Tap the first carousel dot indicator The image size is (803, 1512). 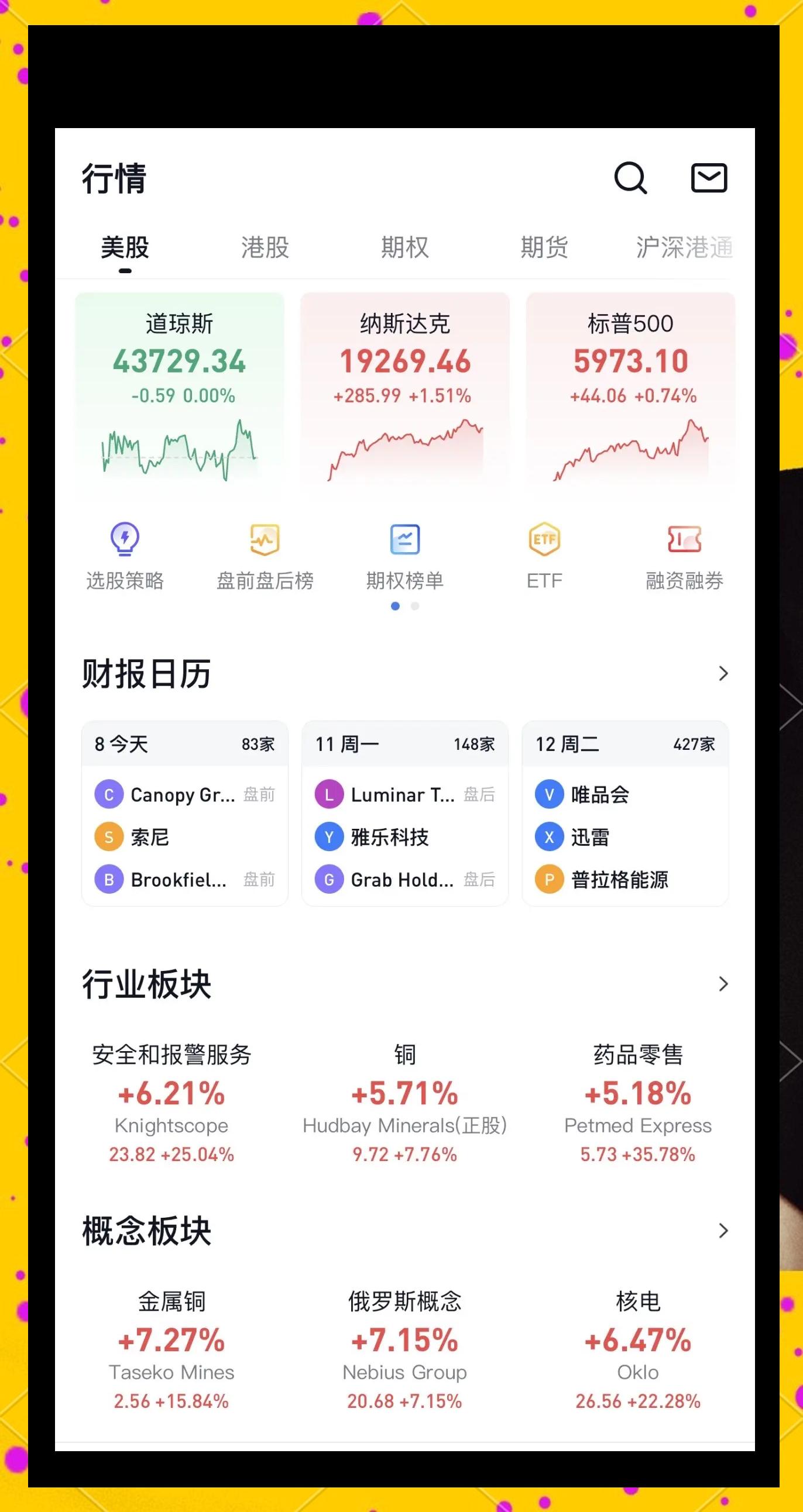pos(394,606)
